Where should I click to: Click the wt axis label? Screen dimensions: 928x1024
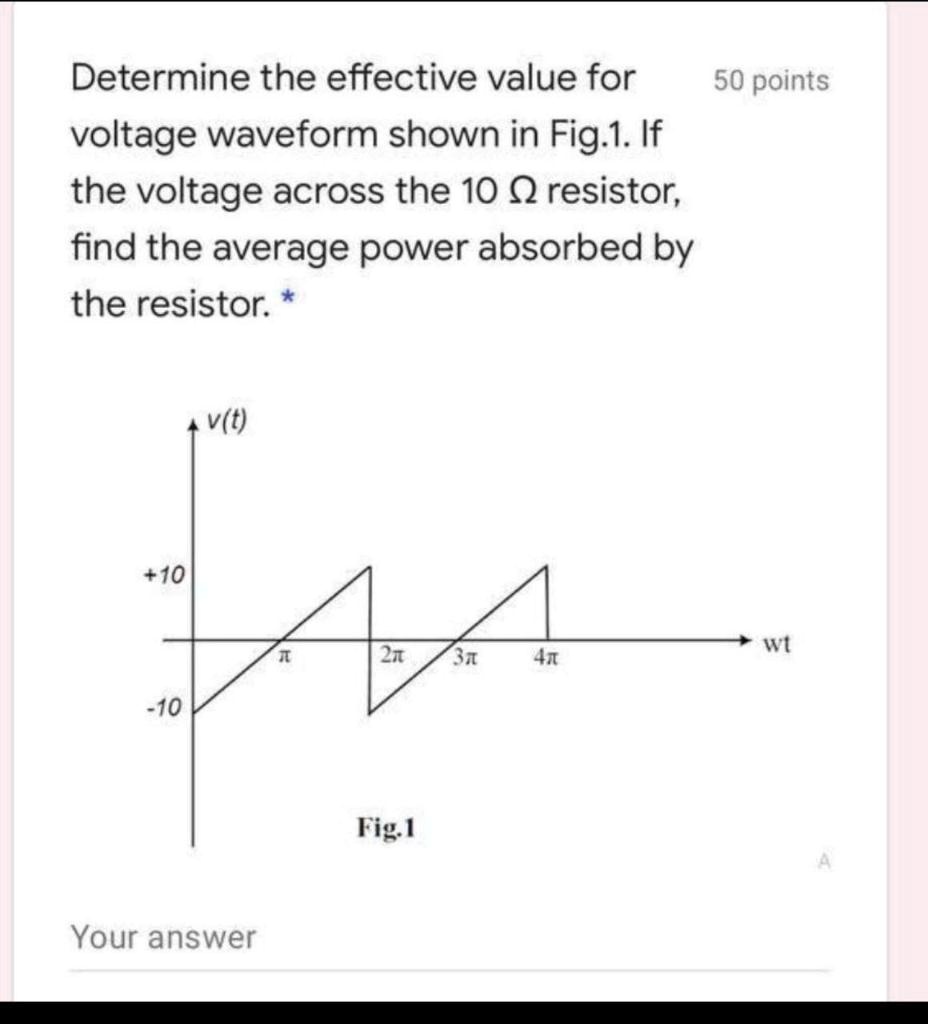[x=778, y=645]
